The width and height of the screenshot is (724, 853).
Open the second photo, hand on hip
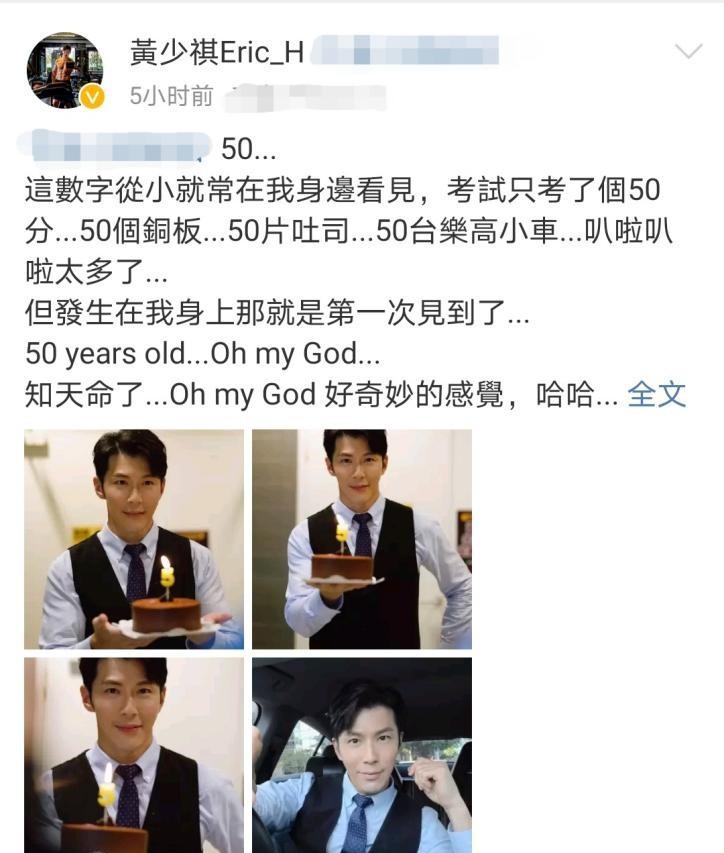point(362,539)
